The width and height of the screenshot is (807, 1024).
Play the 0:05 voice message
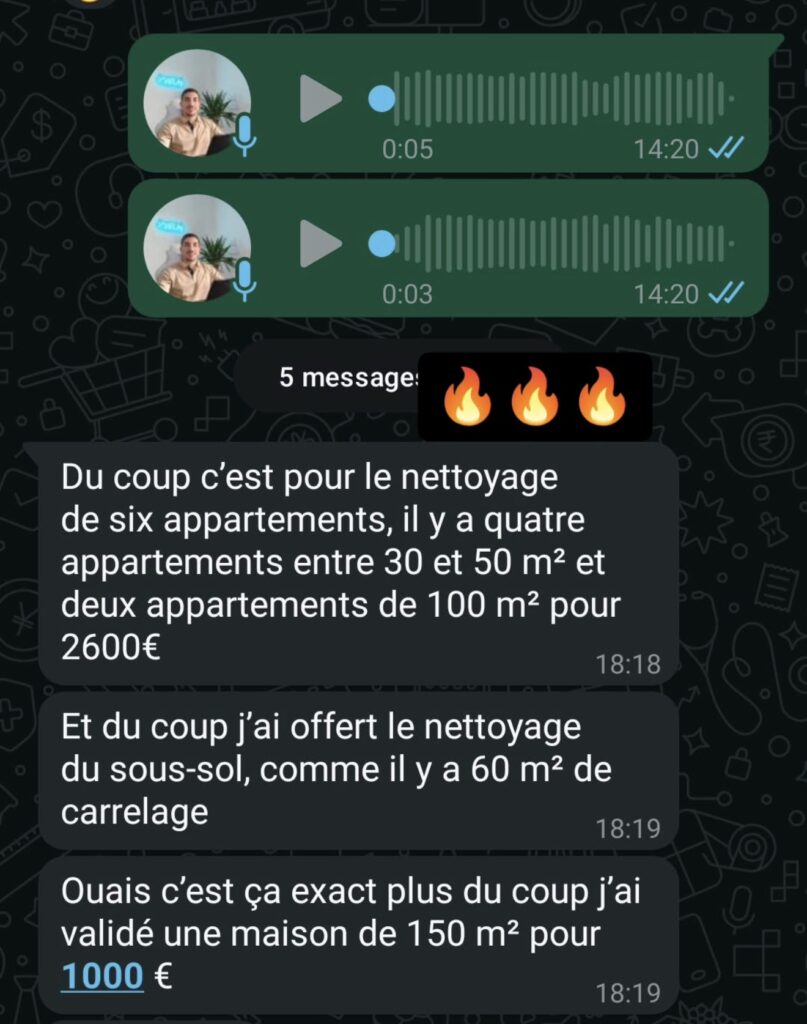click(x=320, y=98)
